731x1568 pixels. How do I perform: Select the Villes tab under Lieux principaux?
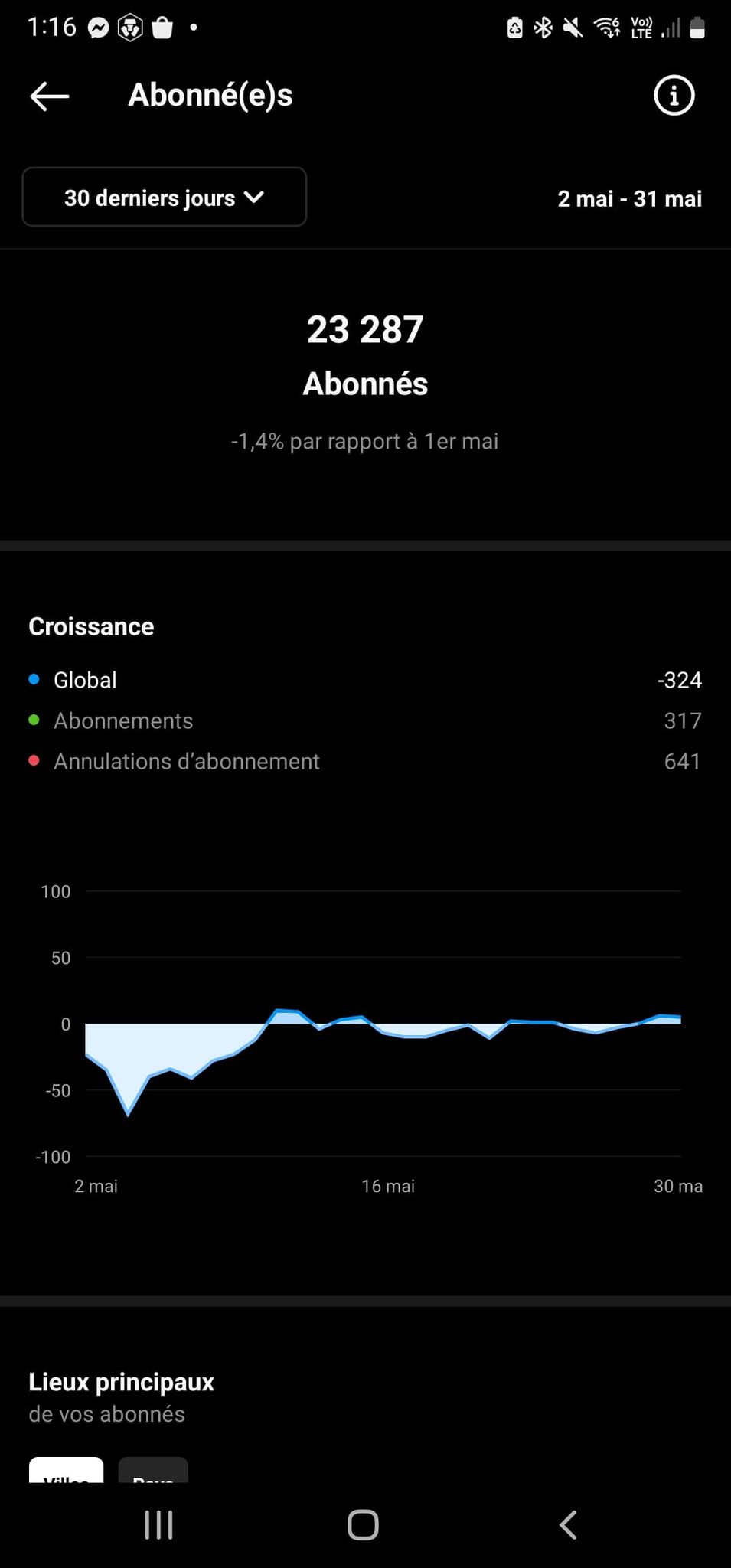click(67, 1470)
